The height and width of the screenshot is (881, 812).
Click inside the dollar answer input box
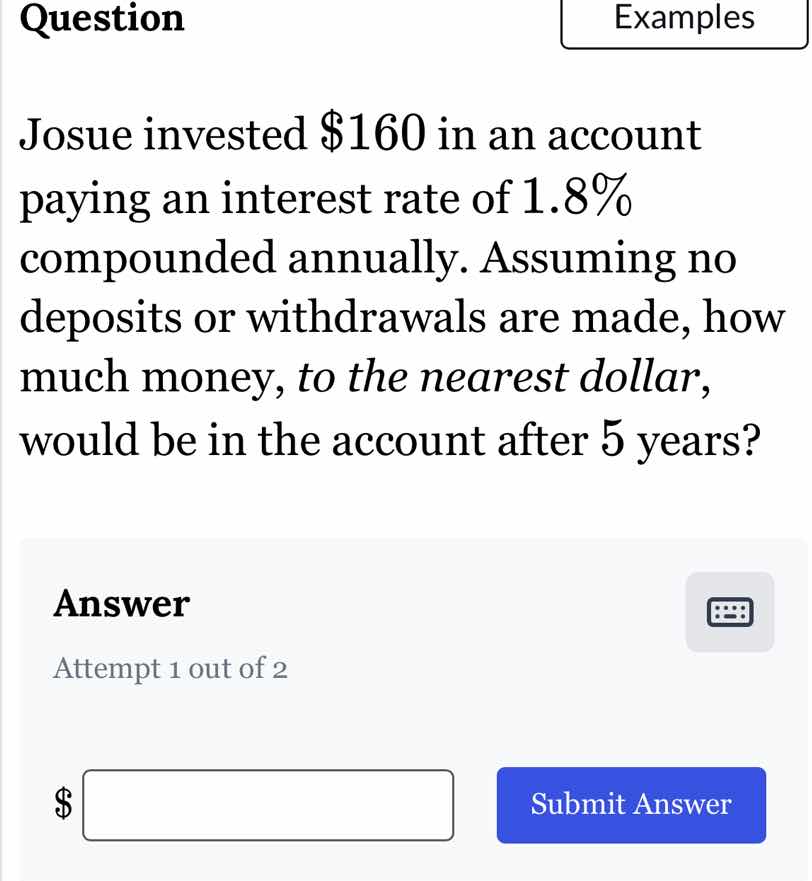click(x=268, y=805)
